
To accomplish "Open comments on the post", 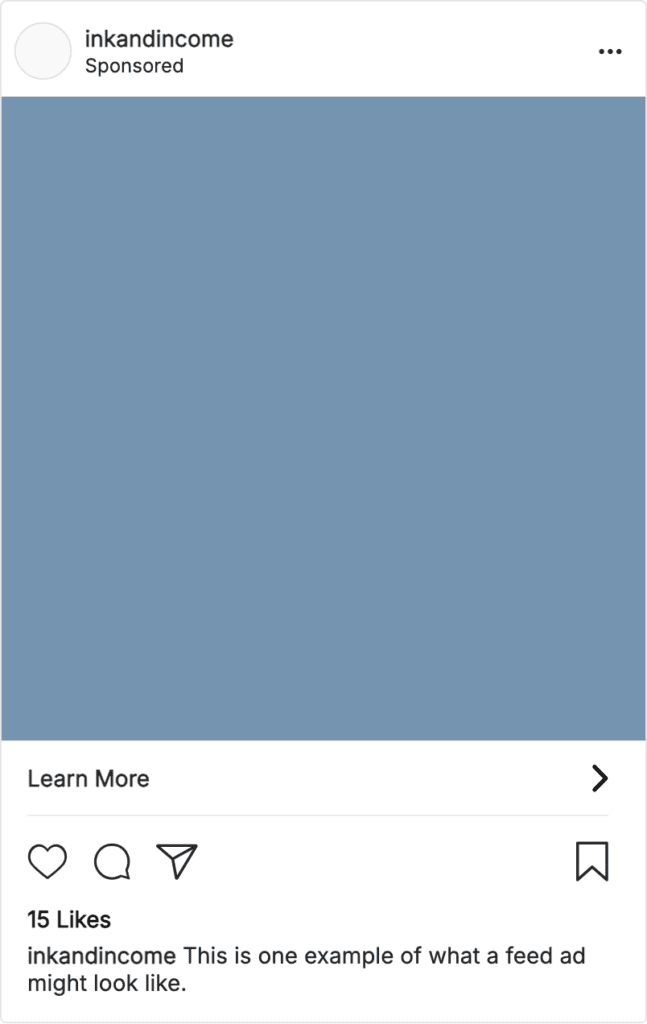I will tap(112, 861).
